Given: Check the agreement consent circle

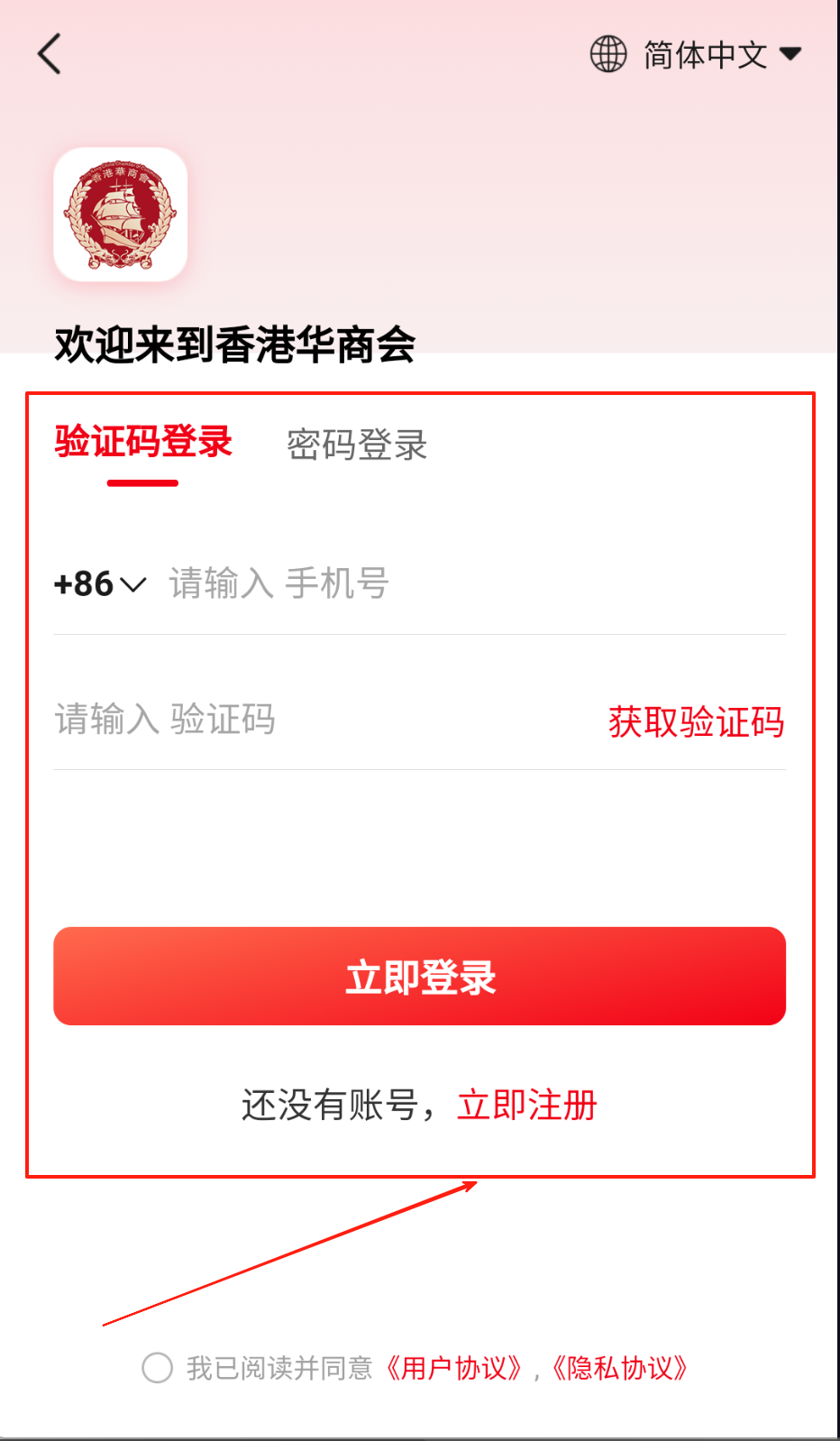Looking at the screenshot, I should 158,1368.
